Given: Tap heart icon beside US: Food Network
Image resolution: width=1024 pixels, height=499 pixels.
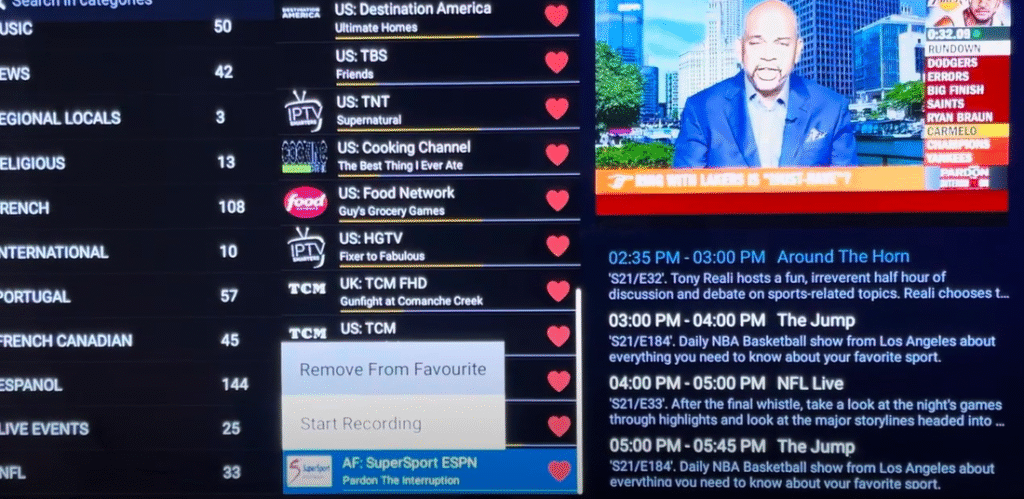Looking at the screenshot, I should [557, 200].
